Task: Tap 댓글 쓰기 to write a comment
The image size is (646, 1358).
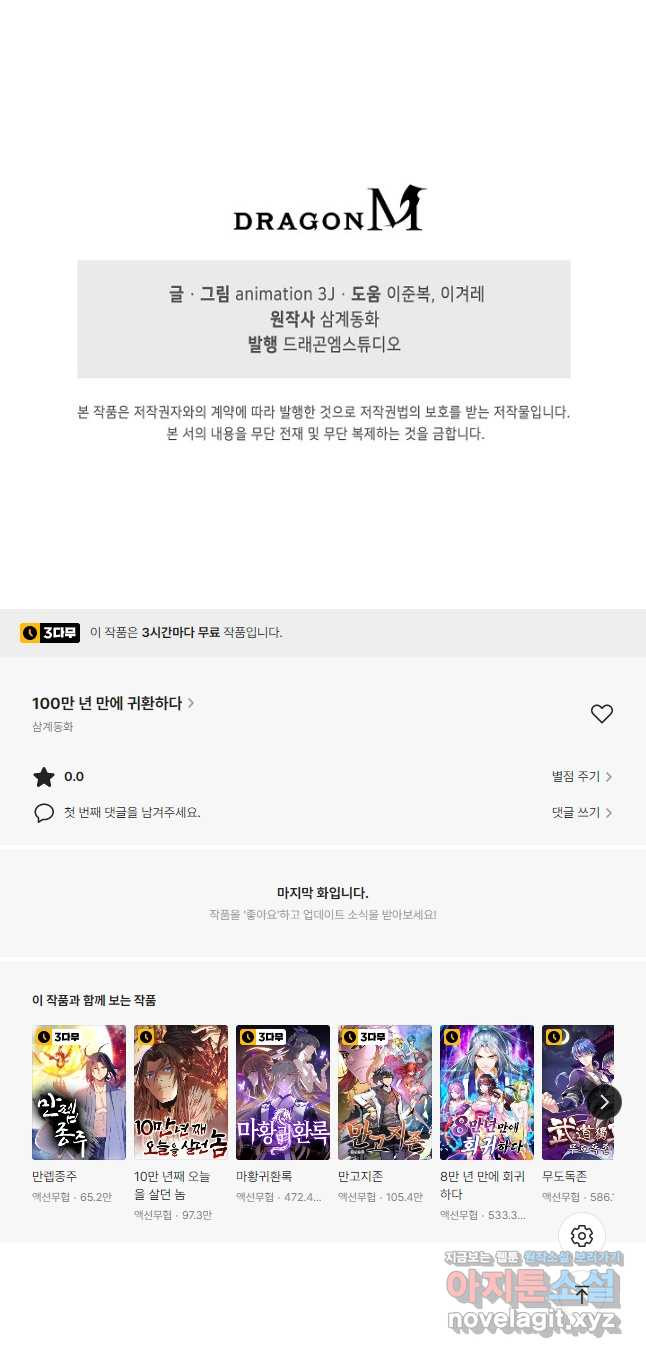Action: [x=581, y=813]
